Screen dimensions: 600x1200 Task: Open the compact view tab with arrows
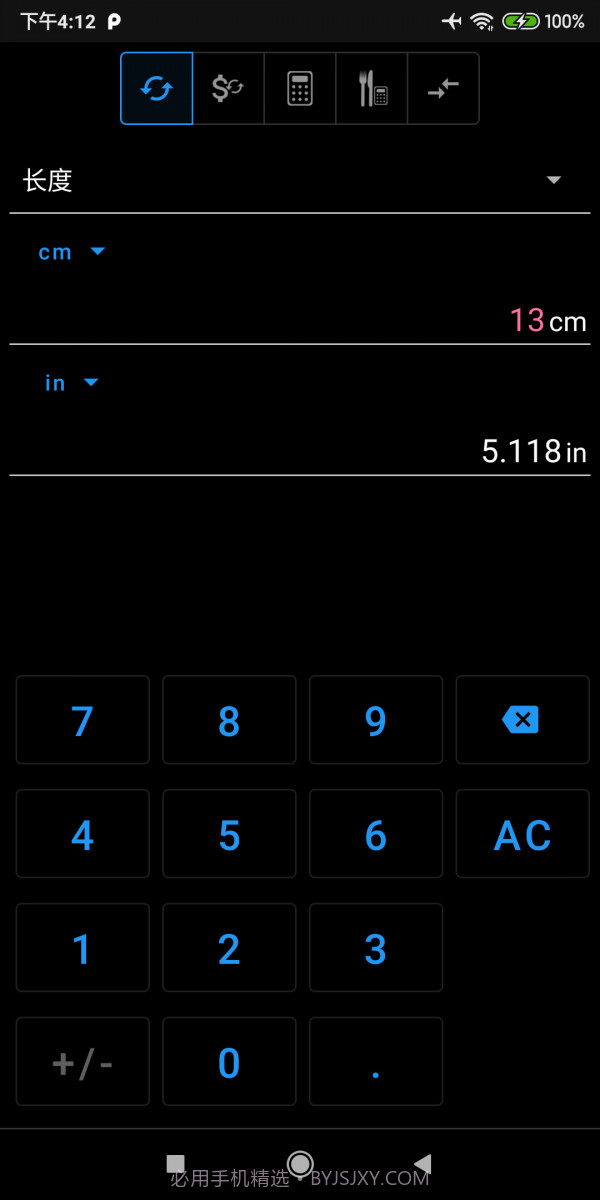(x=443, y=89)
